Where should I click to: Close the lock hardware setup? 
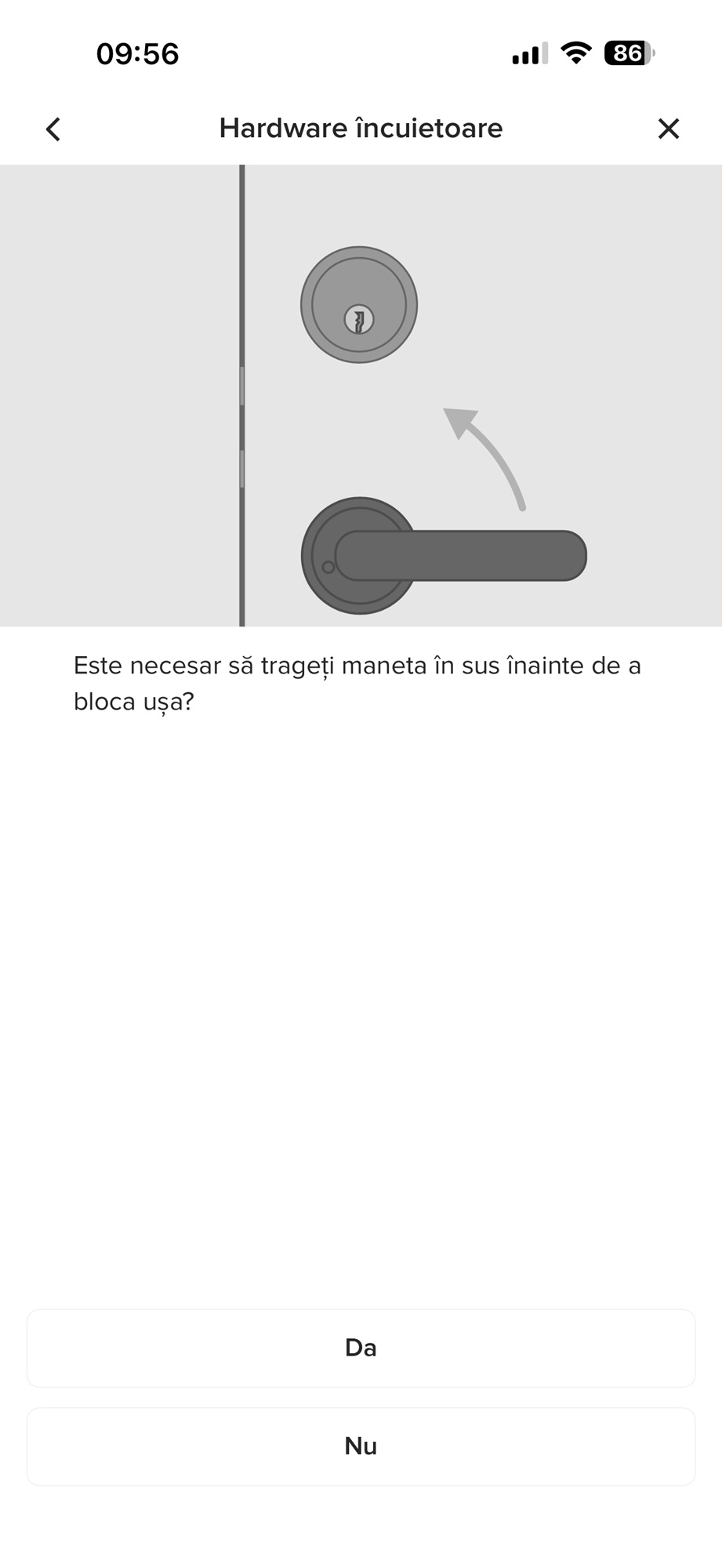[x=668, y=129]
